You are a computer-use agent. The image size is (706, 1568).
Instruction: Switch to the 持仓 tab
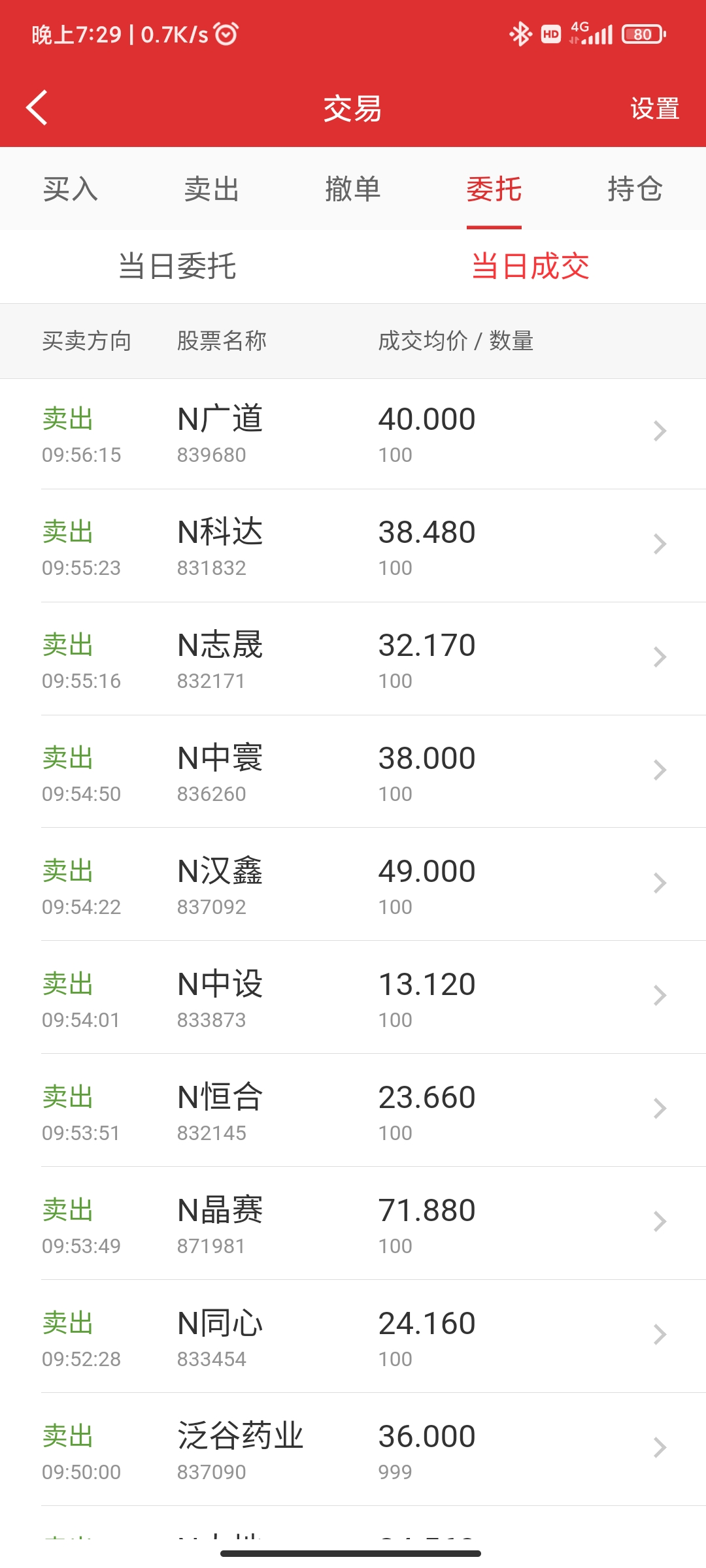[635, 189]
